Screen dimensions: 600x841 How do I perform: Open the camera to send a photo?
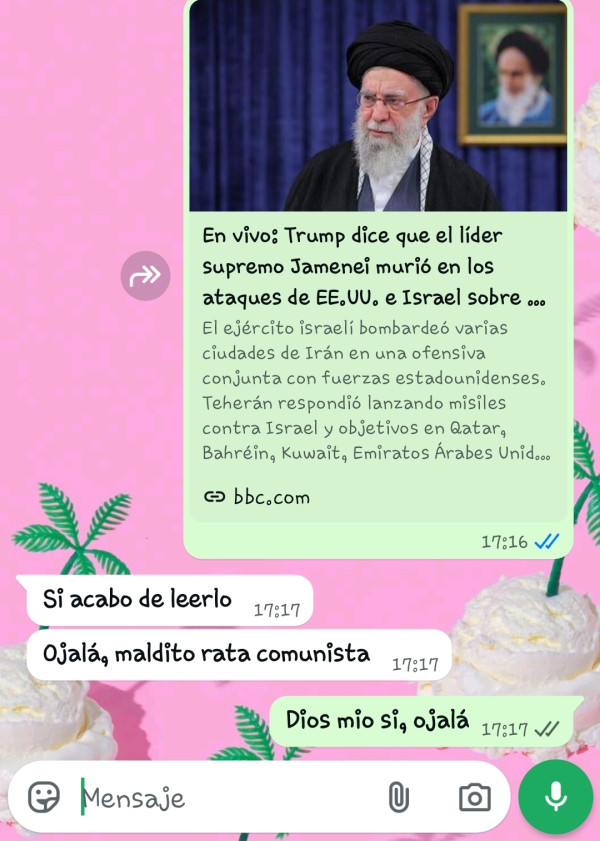click(474, 797)
